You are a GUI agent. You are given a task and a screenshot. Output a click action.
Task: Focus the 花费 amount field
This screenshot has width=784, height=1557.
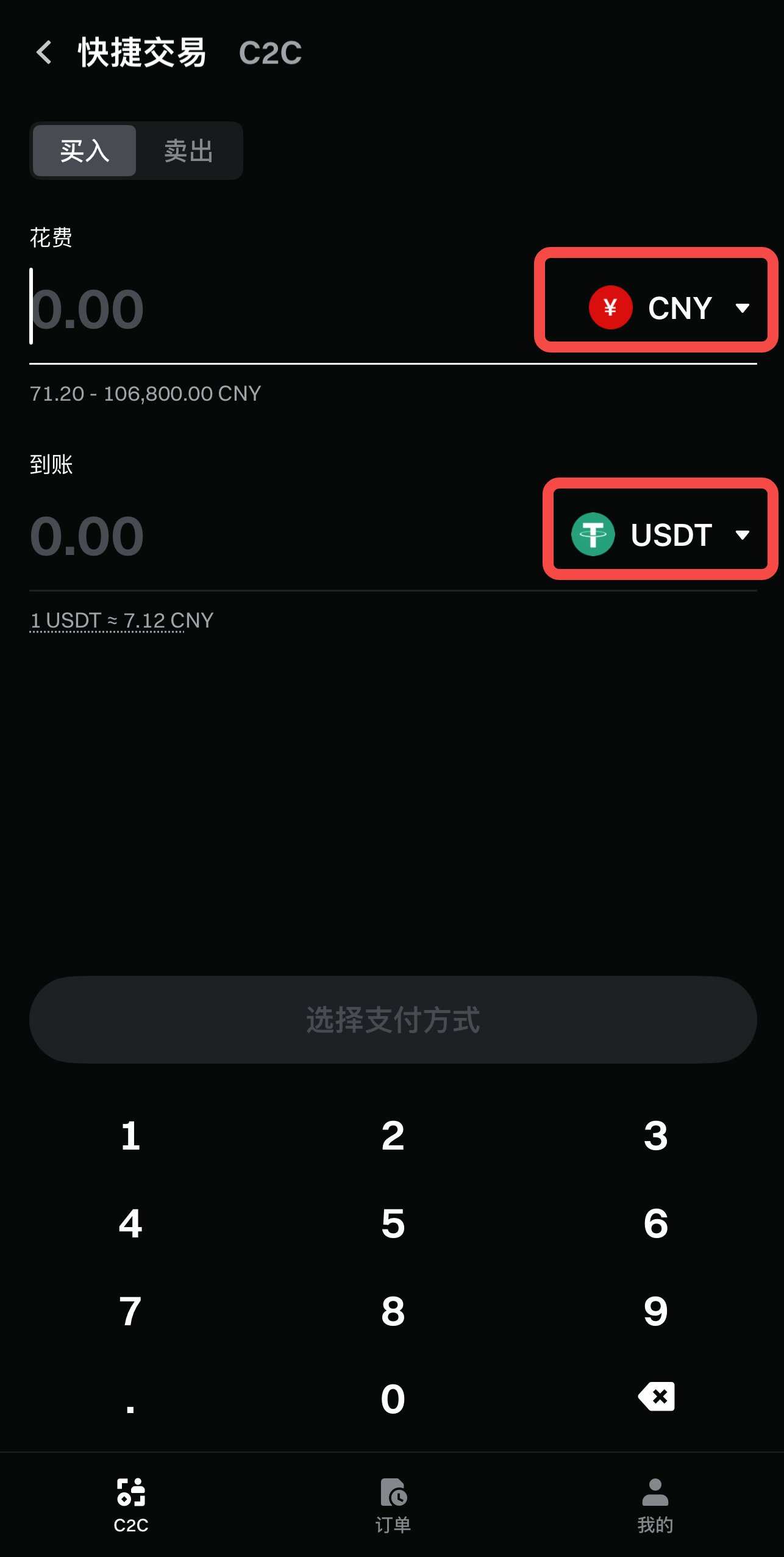tap(244, 309)
